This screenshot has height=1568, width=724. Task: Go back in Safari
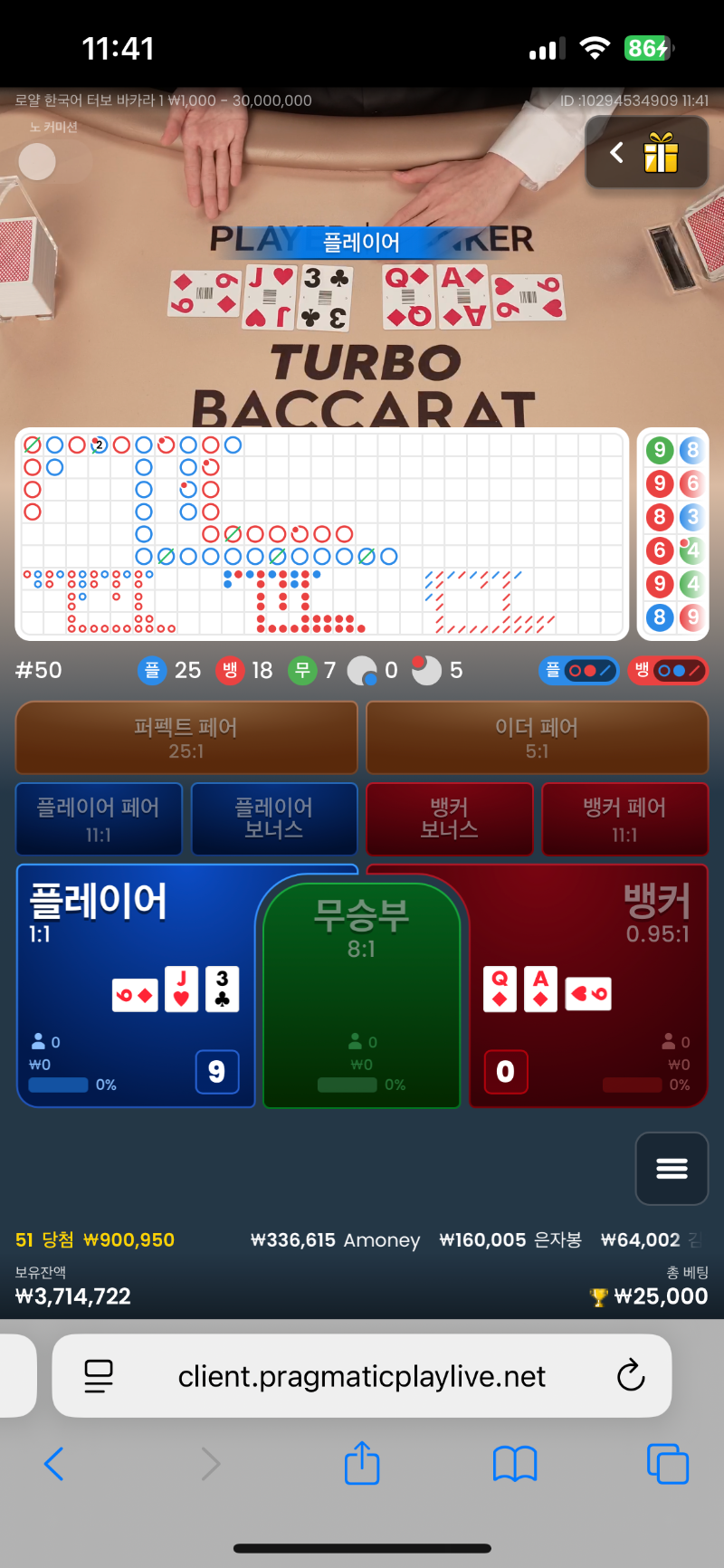point(54,1463)
